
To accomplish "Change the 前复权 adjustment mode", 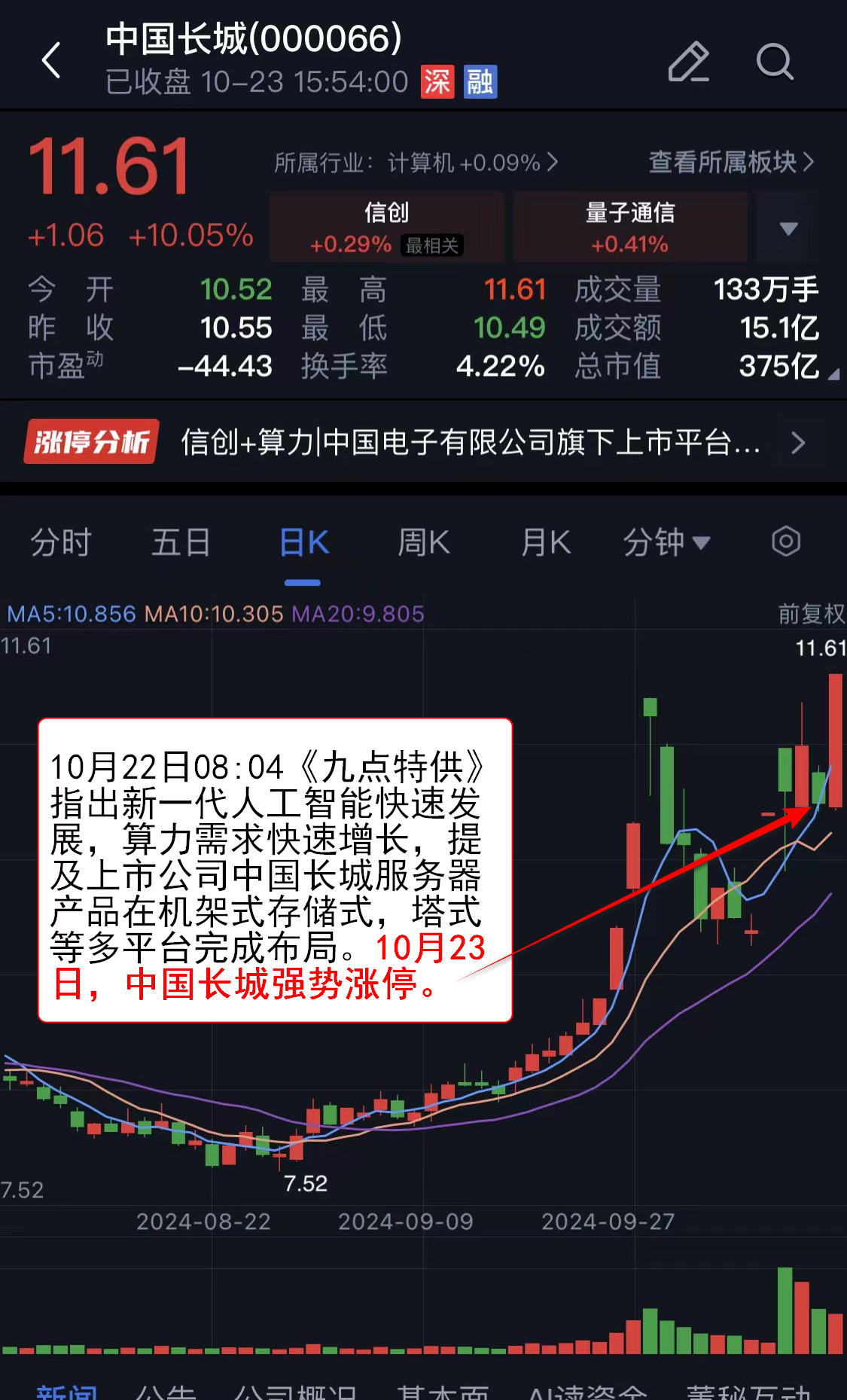I will (x=811, y=614).
